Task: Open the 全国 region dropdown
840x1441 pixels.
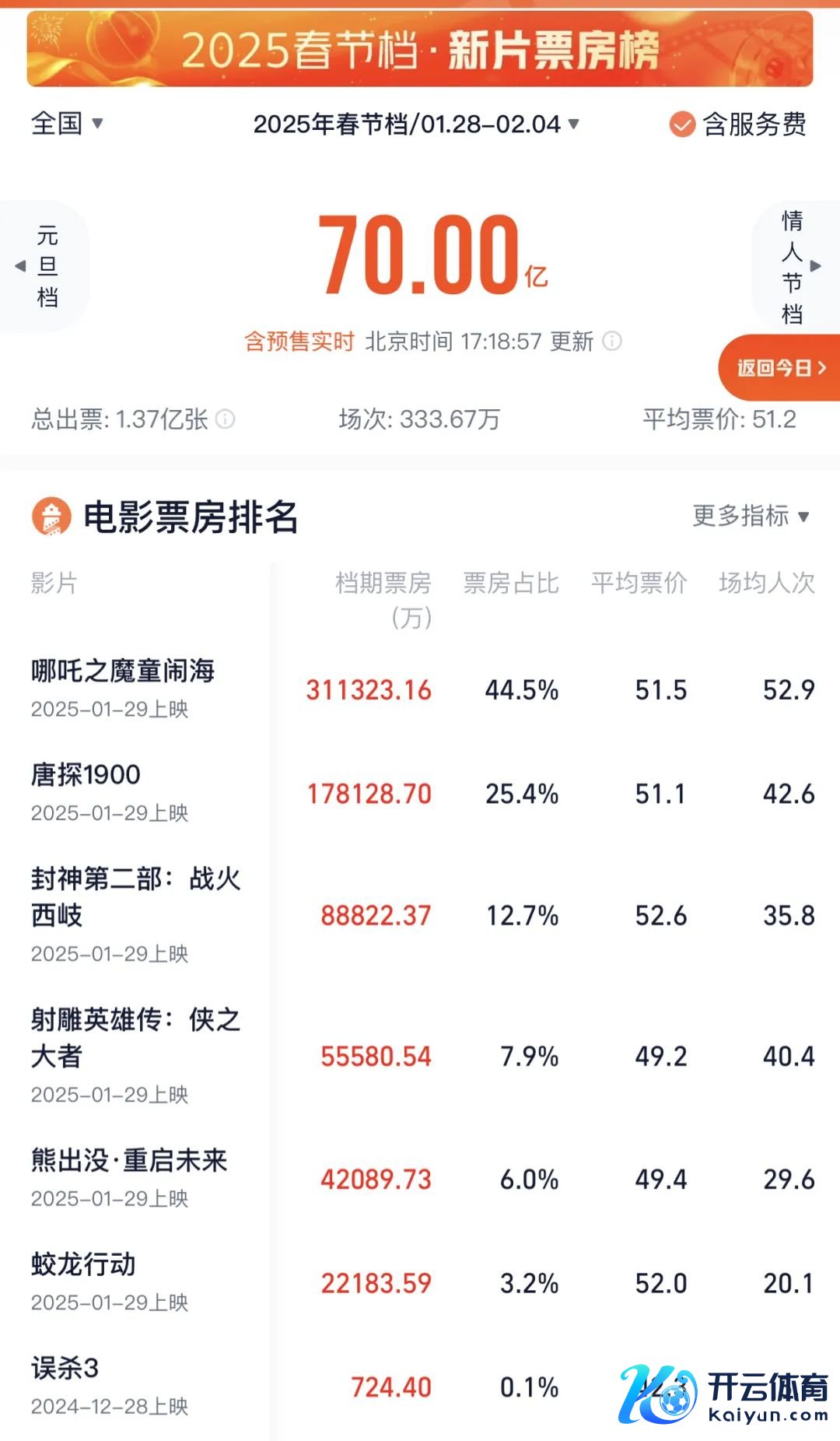Action: pyautogui.click(x=67, y=124)
